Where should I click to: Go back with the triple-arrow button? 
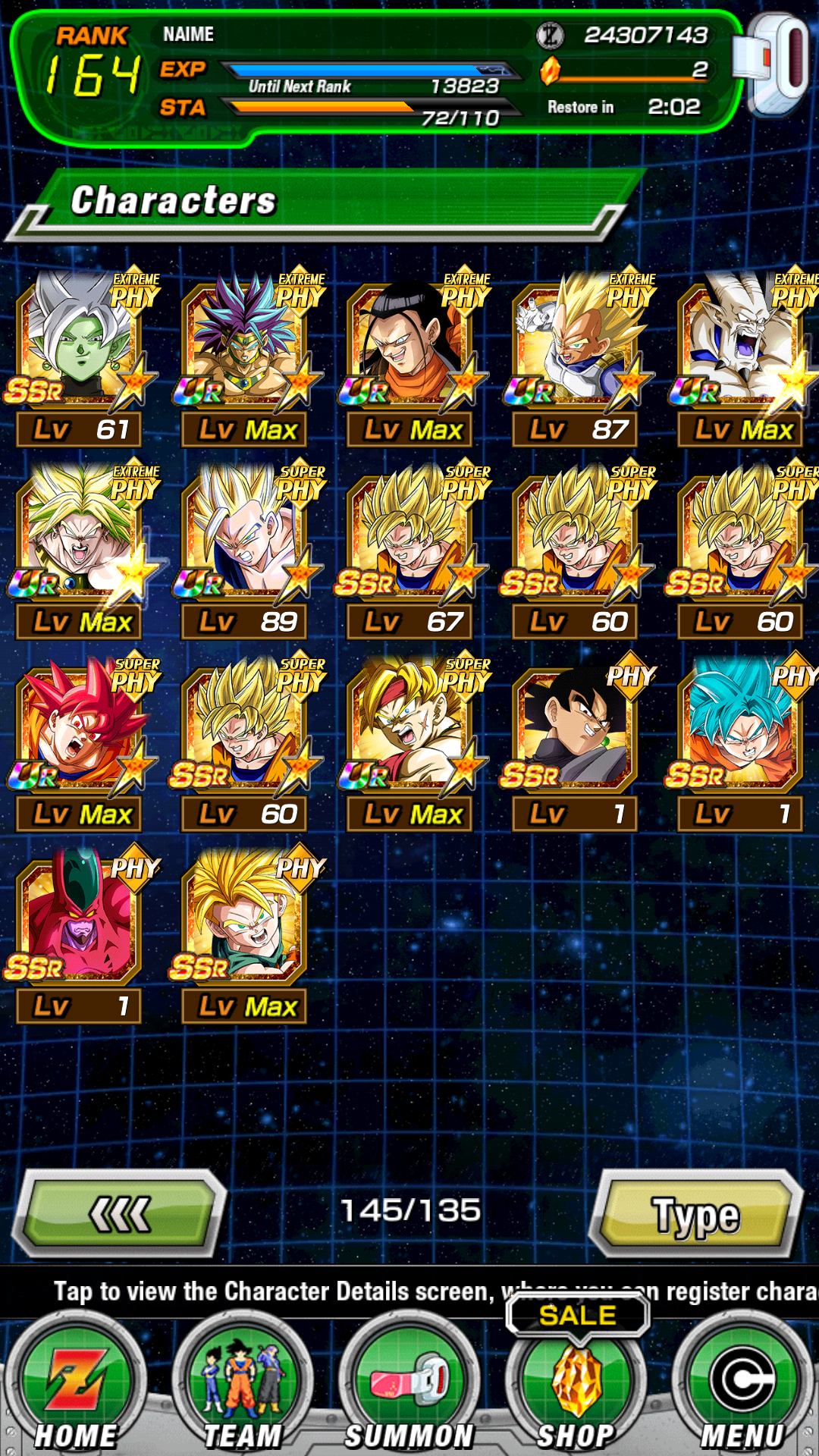tap(121, 1213)
